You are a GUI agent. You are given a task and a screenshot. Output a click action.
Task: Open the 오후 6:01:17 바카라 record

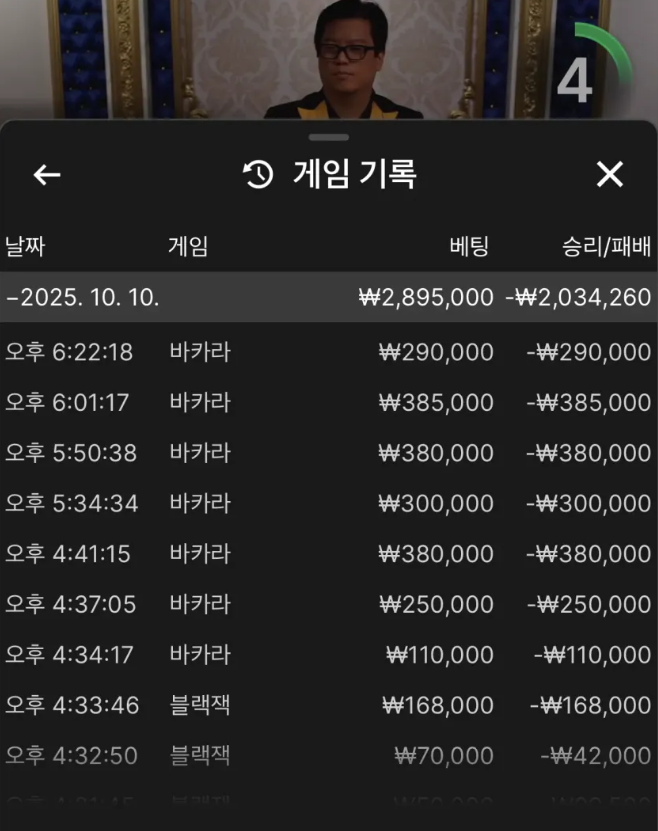(329, 402)
